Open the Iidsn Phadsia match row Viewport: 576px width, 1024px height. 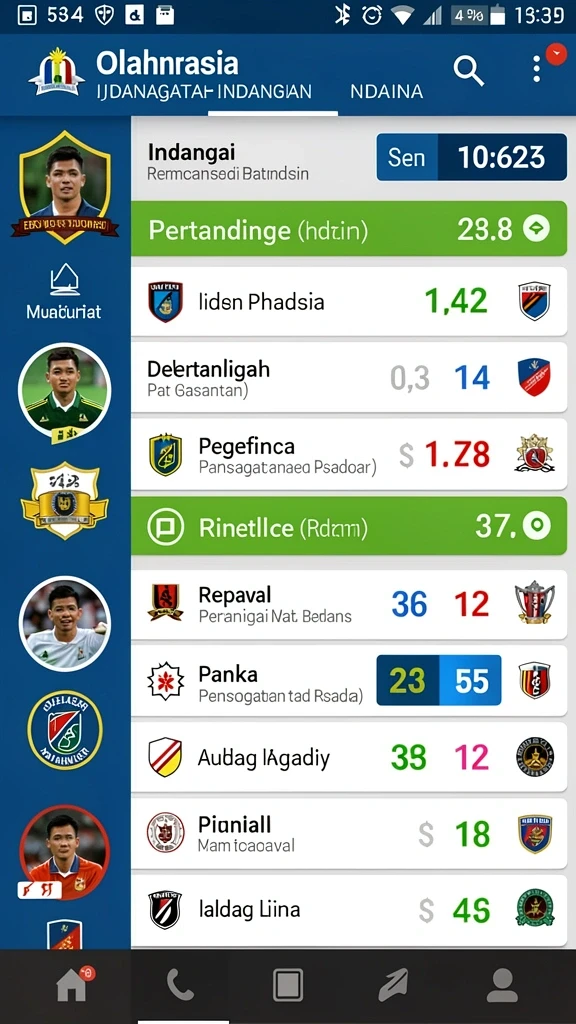coord(349,302)
